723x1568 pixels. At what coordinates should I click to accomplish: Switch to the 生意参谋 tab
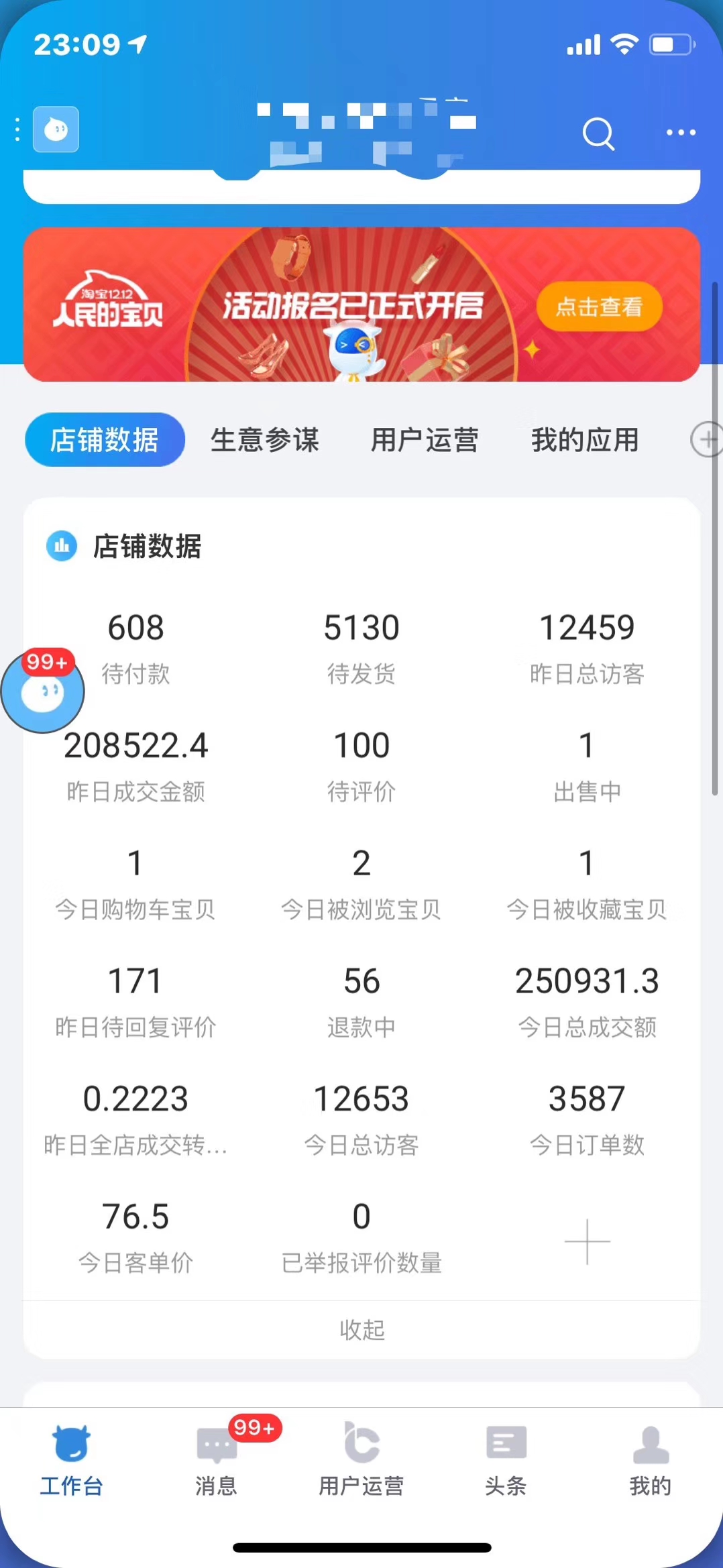(264, 440)
